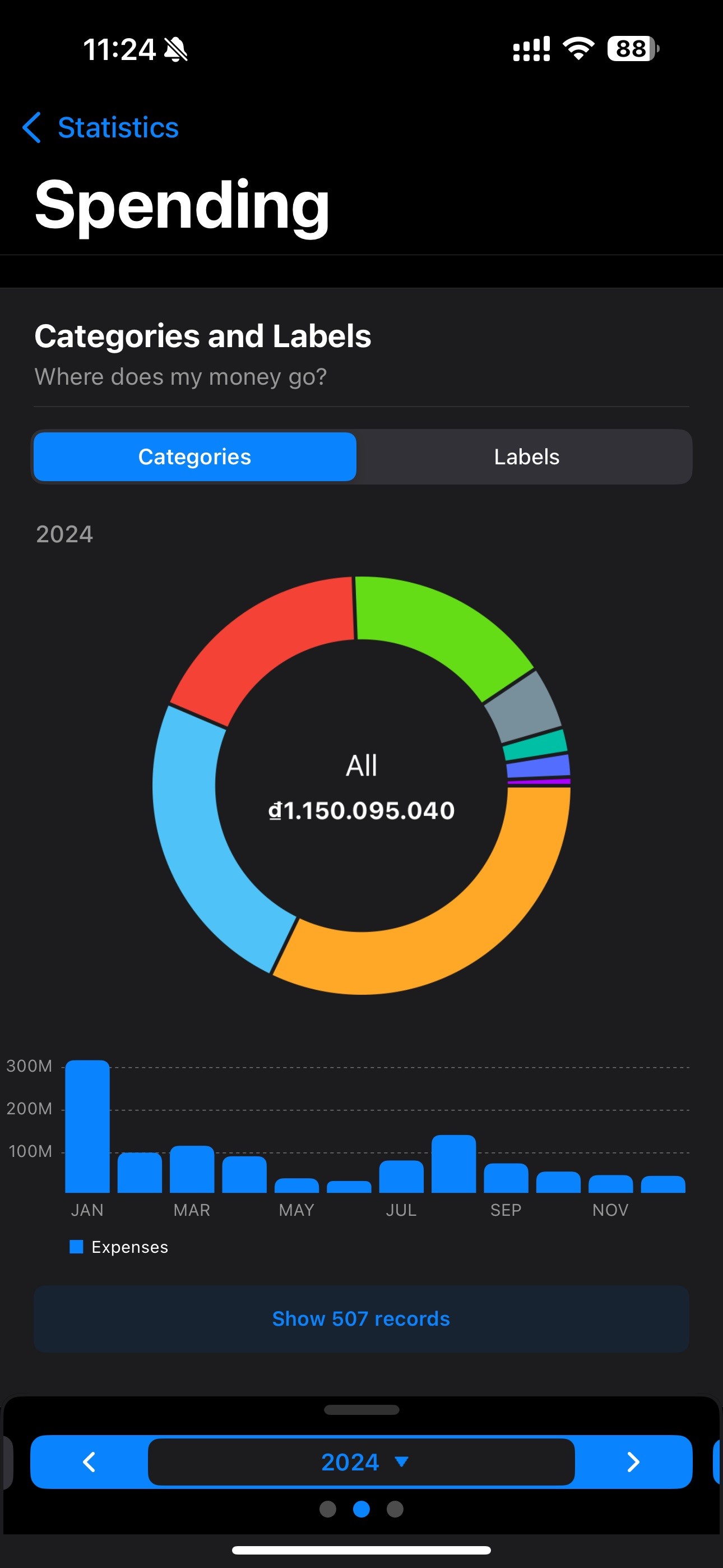
Task: Open the 2024 period dropdown
Action: click(361, 1461)
